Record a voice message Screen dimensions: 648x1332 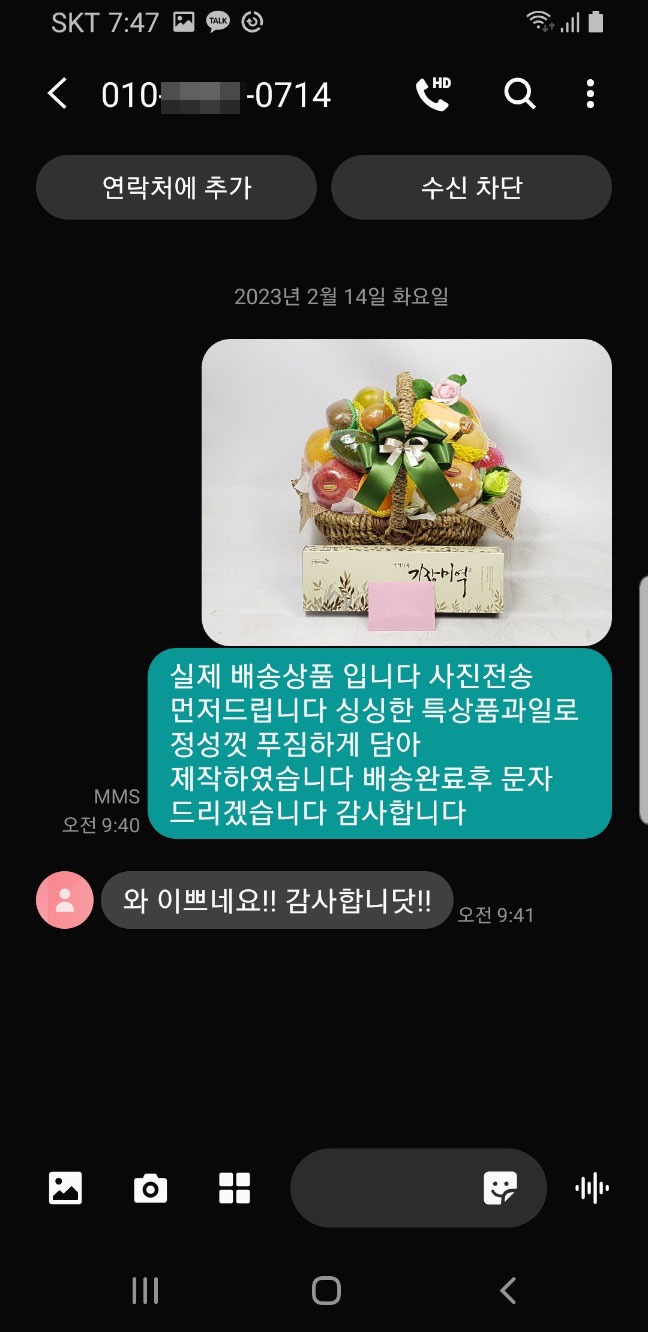click(x=592, y=1188)
